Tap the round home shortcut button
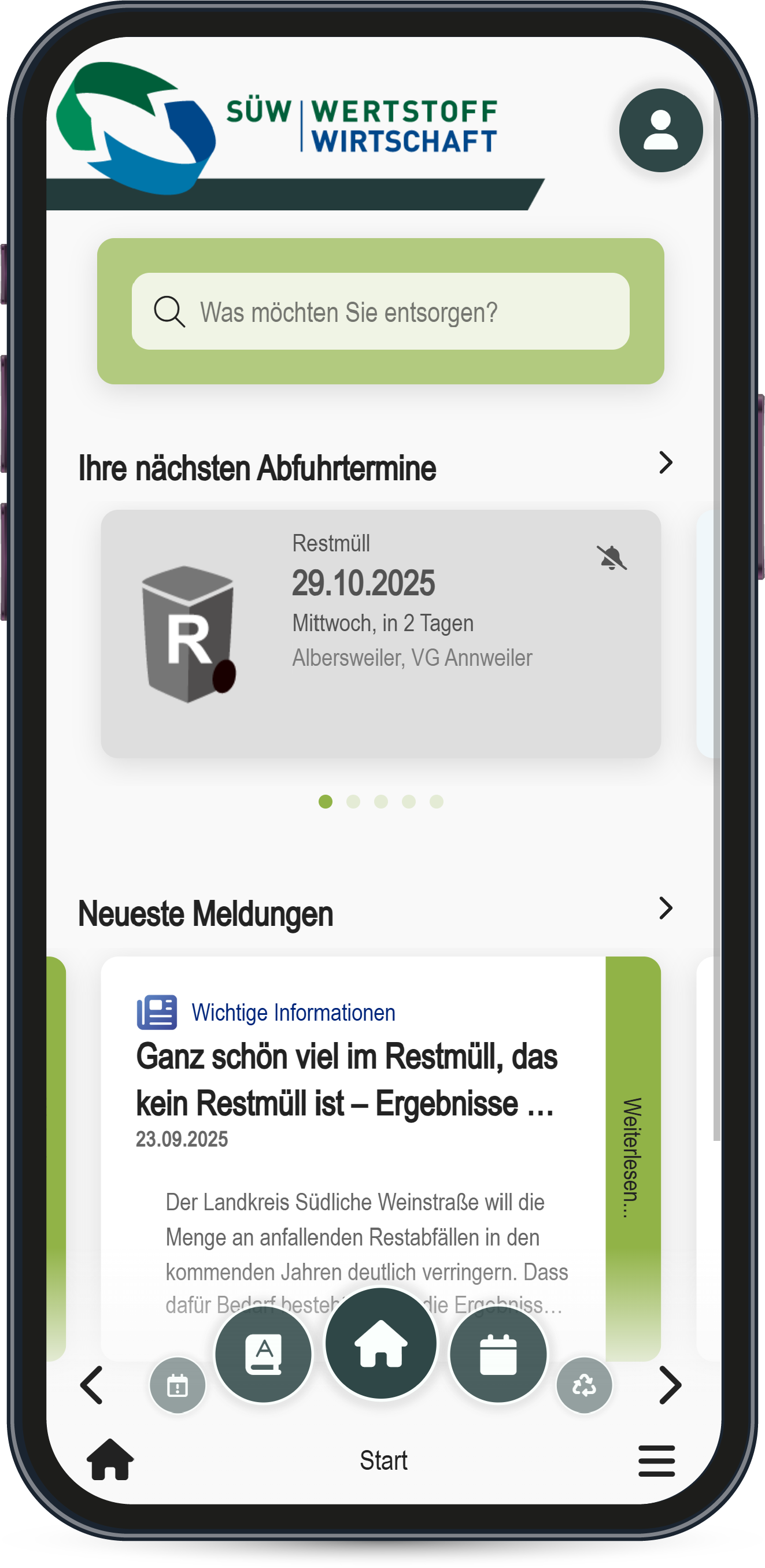 (380, 1343)
